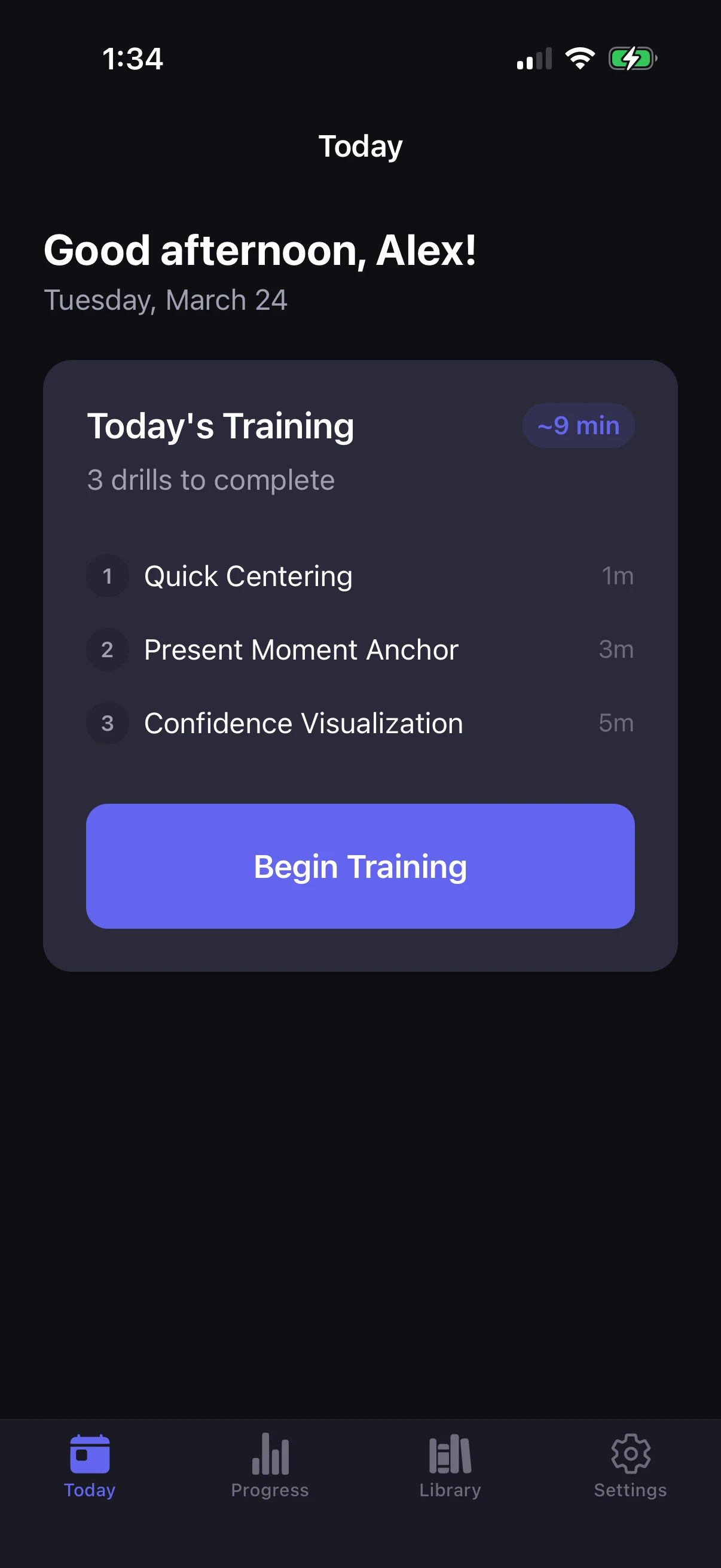The height and width of the screenshot is (1568, 721).
Task: Tap circle 2 beside Present Moment Anchor
Action: click(x=108, y=650)
